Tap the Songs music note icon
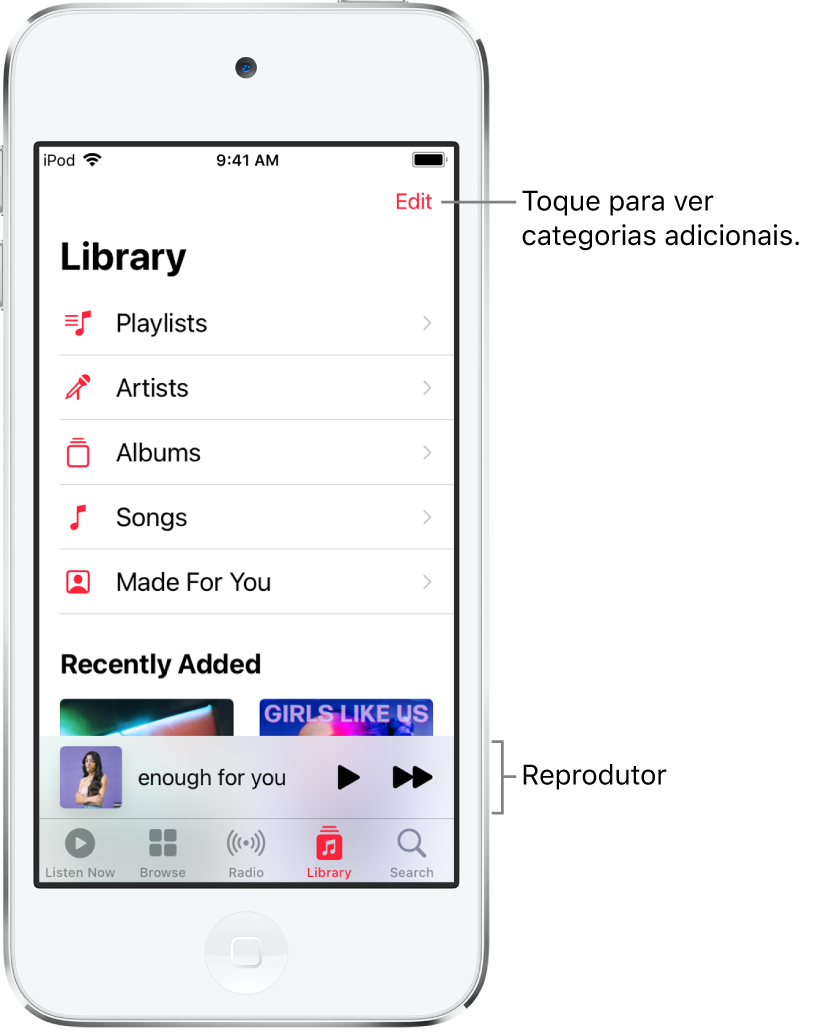Viewport: 827px width, 1032px height. (80, 517)
